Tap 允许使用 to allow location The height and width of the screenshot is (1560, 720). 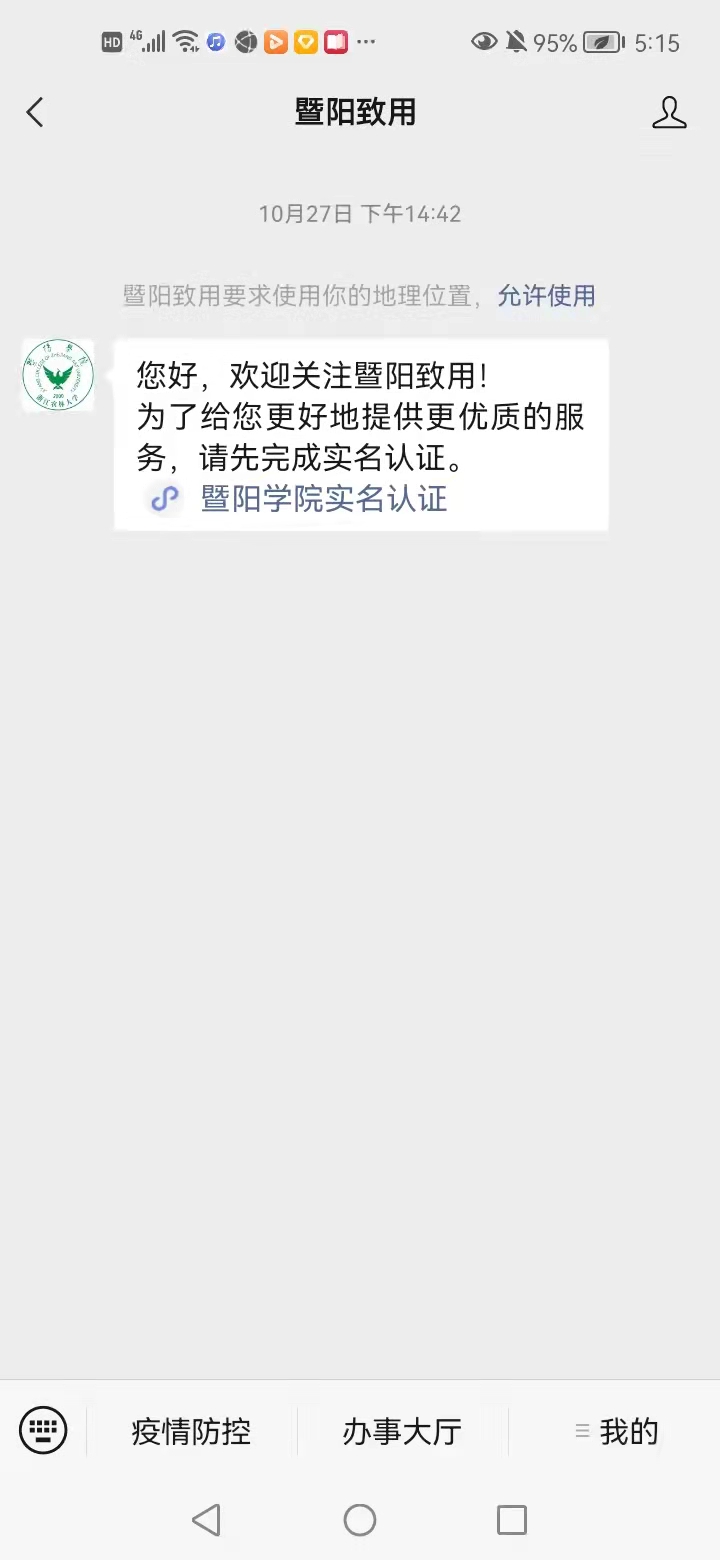[546, 296]
